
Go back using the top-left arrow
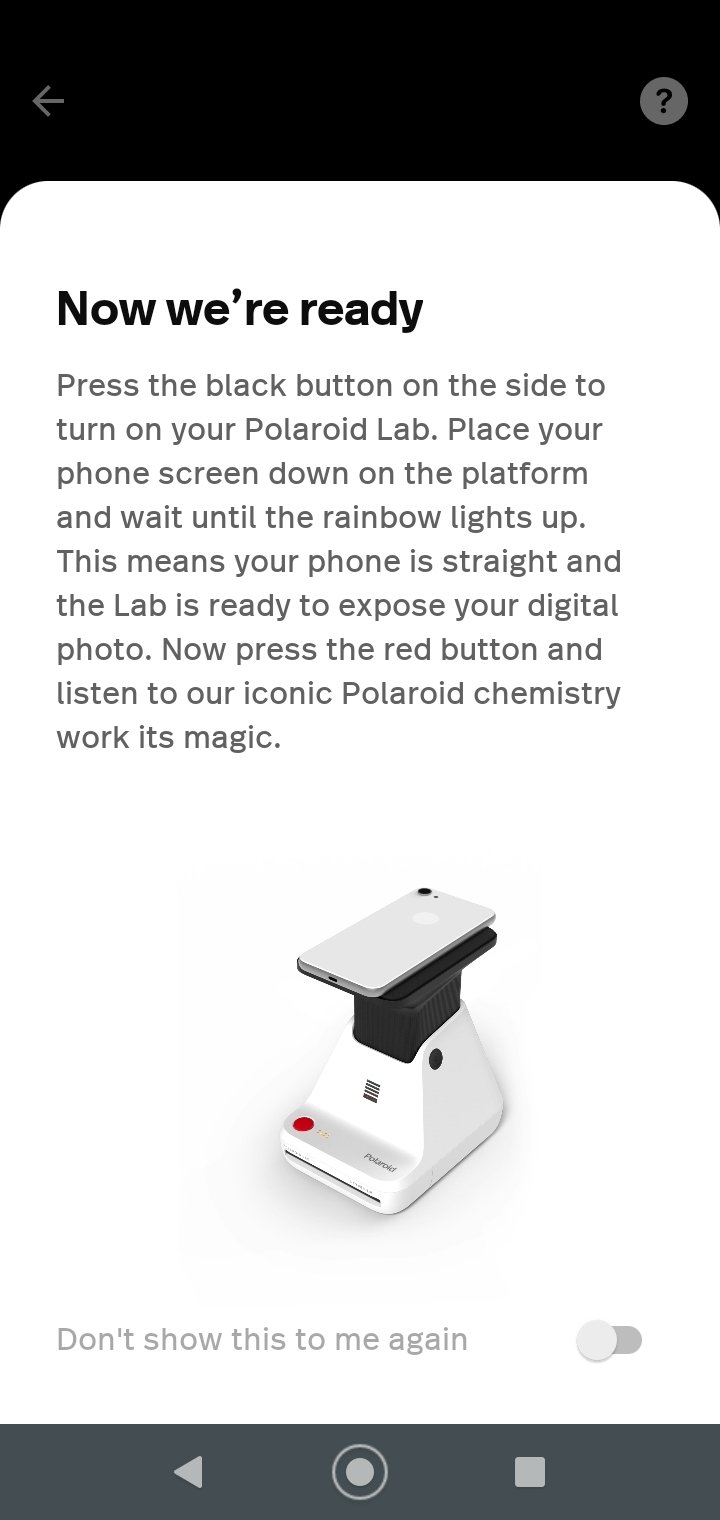[x=48, y=101]
